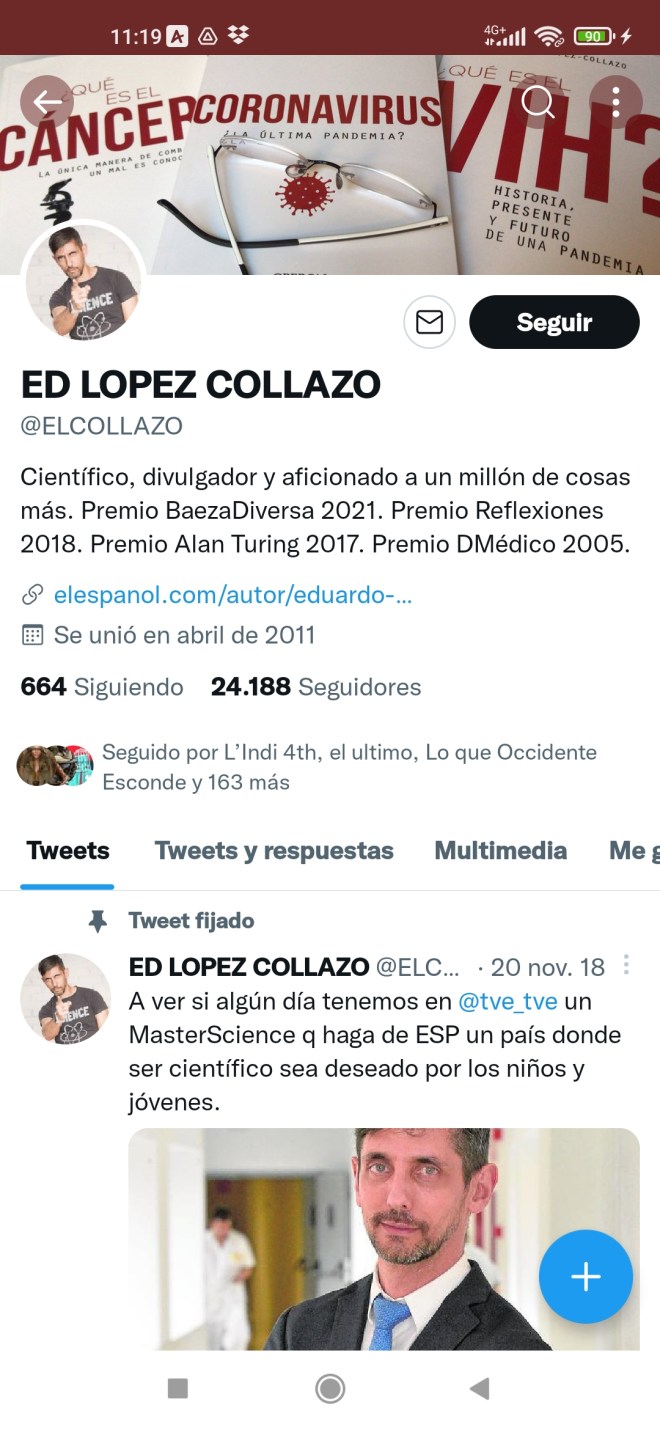The image size is (660, 1430).
Task: Search within this profile
Action: (538, 101)
